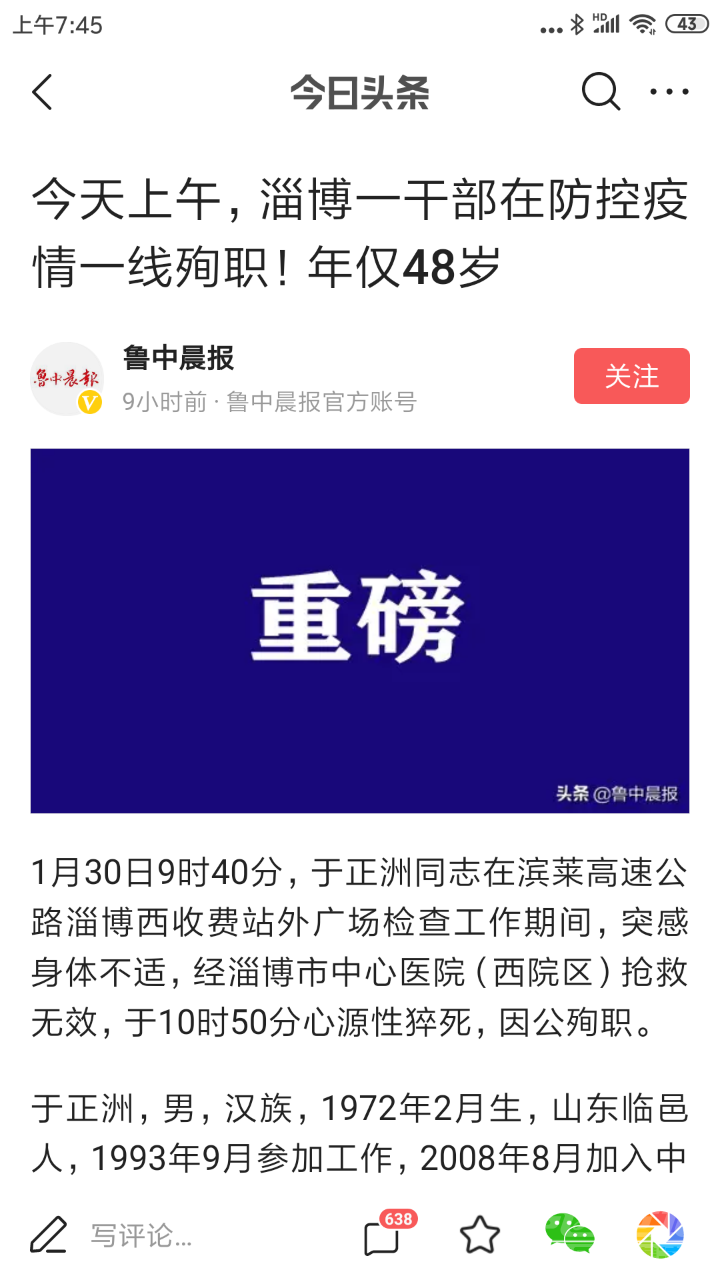Open the three-dot overflow menu
The image size is (720, 1280).
coord(669,93)
